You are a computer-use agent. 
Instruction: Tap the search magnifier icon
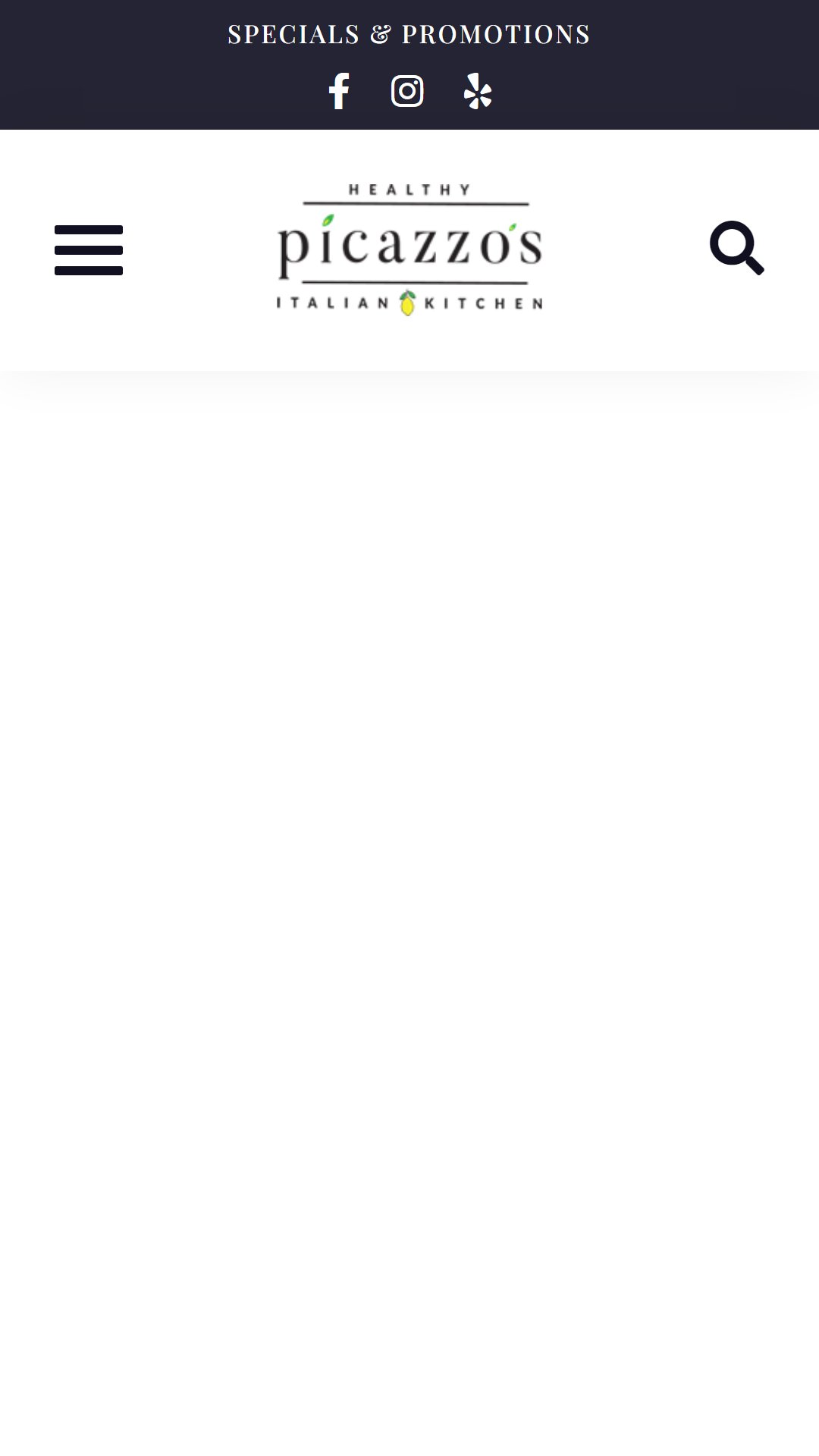[x=736, y=248]
